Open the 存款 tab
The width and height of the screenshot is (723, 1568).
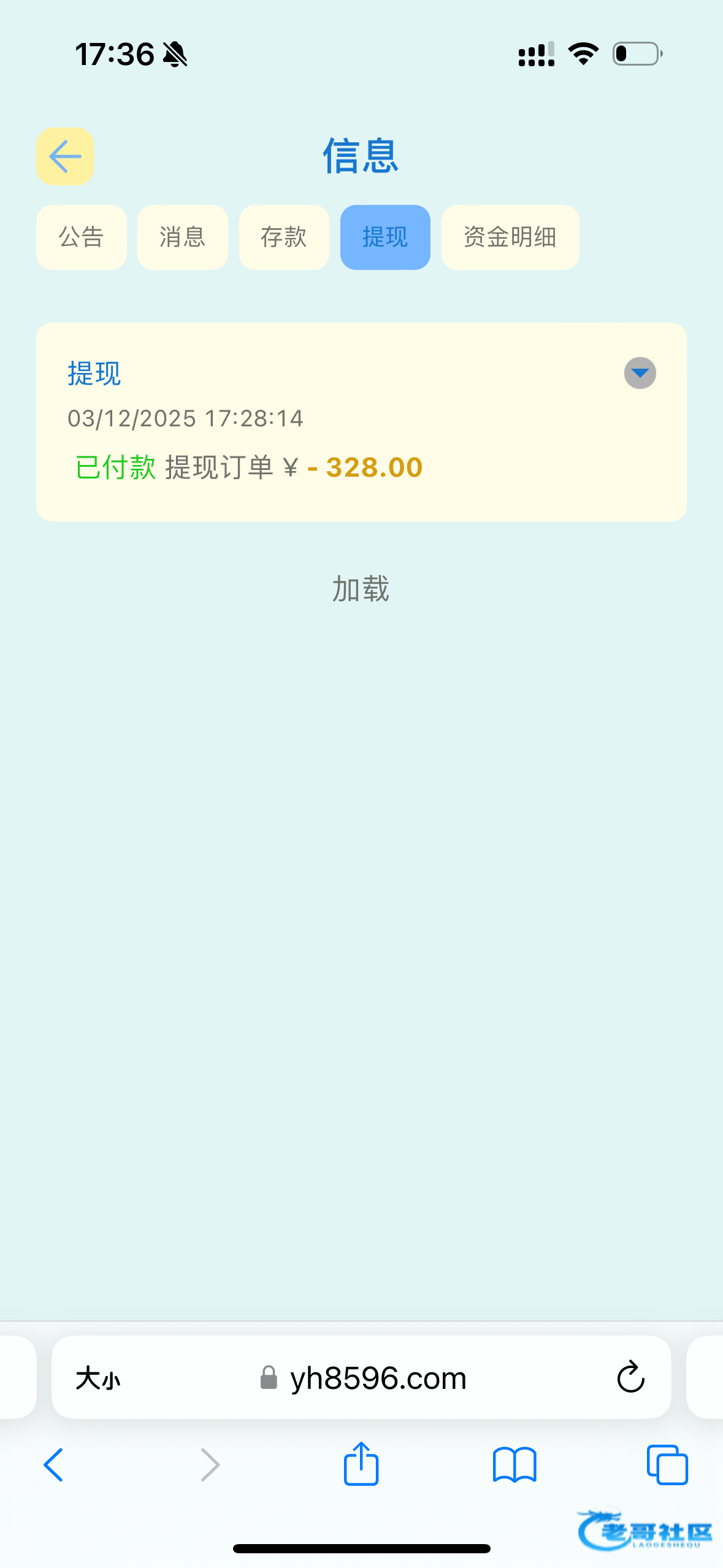tap(284, 237)
